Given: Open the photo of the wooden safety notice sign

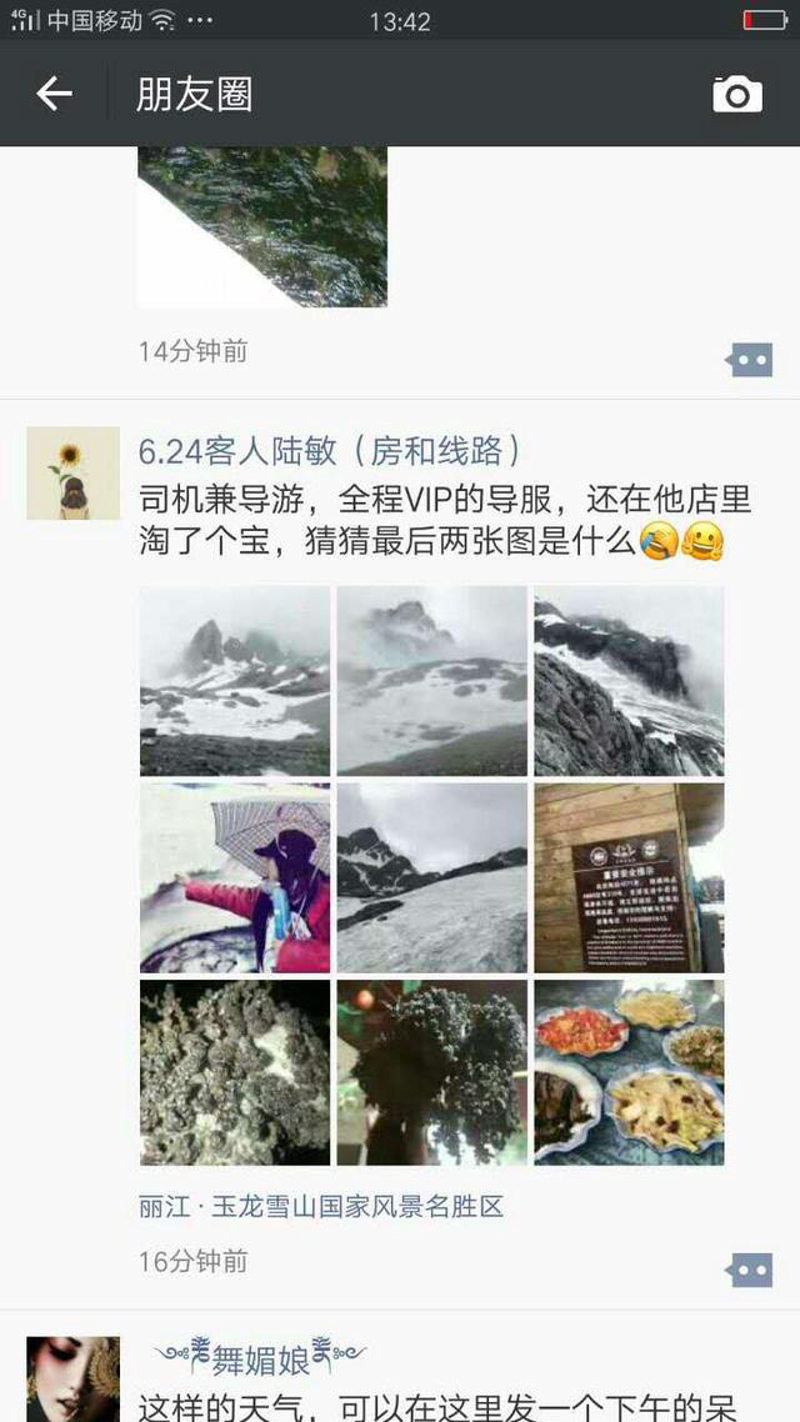Looking at the screenshot, I should tap(629, 878).
